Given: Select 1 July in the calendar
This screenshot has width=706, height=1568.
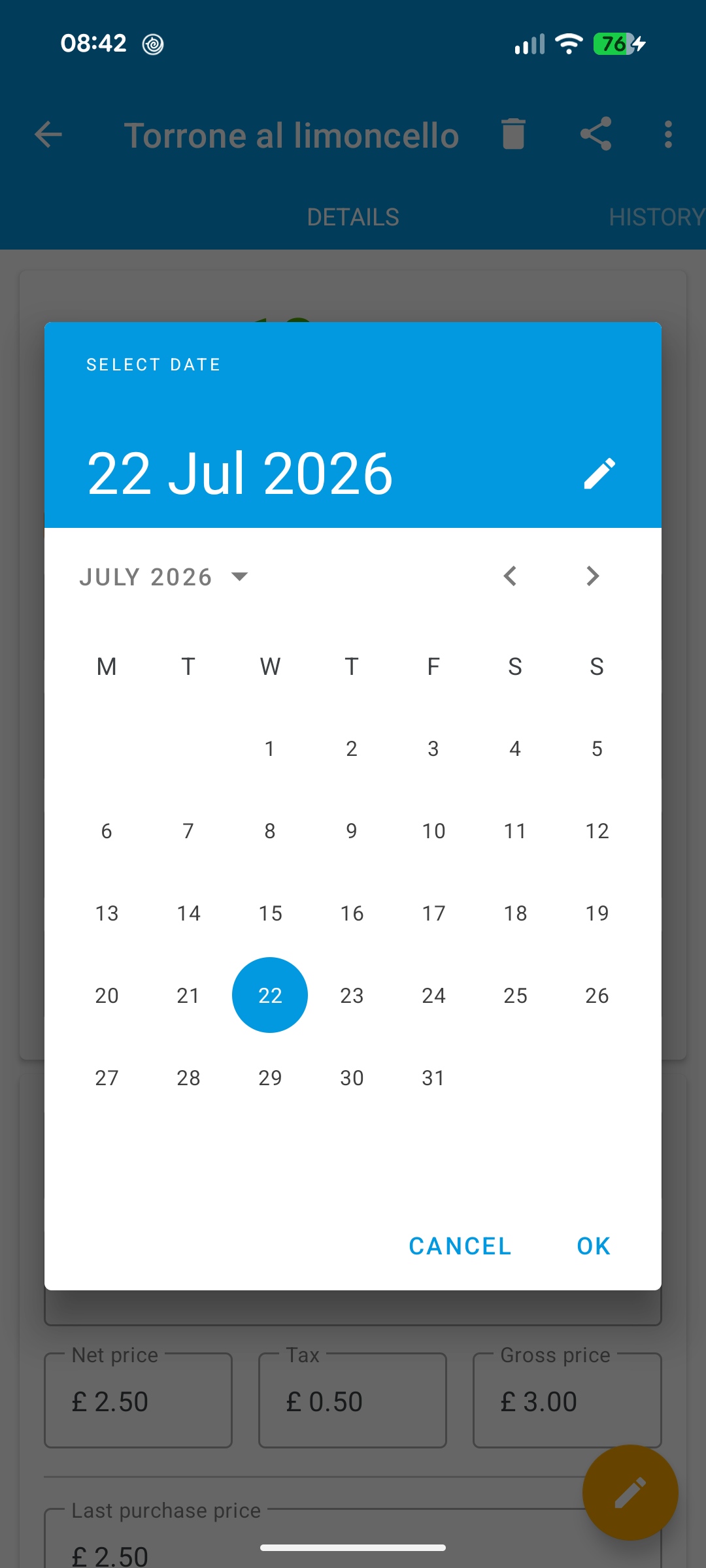Looking at the screenshot, I should [270, 749].
